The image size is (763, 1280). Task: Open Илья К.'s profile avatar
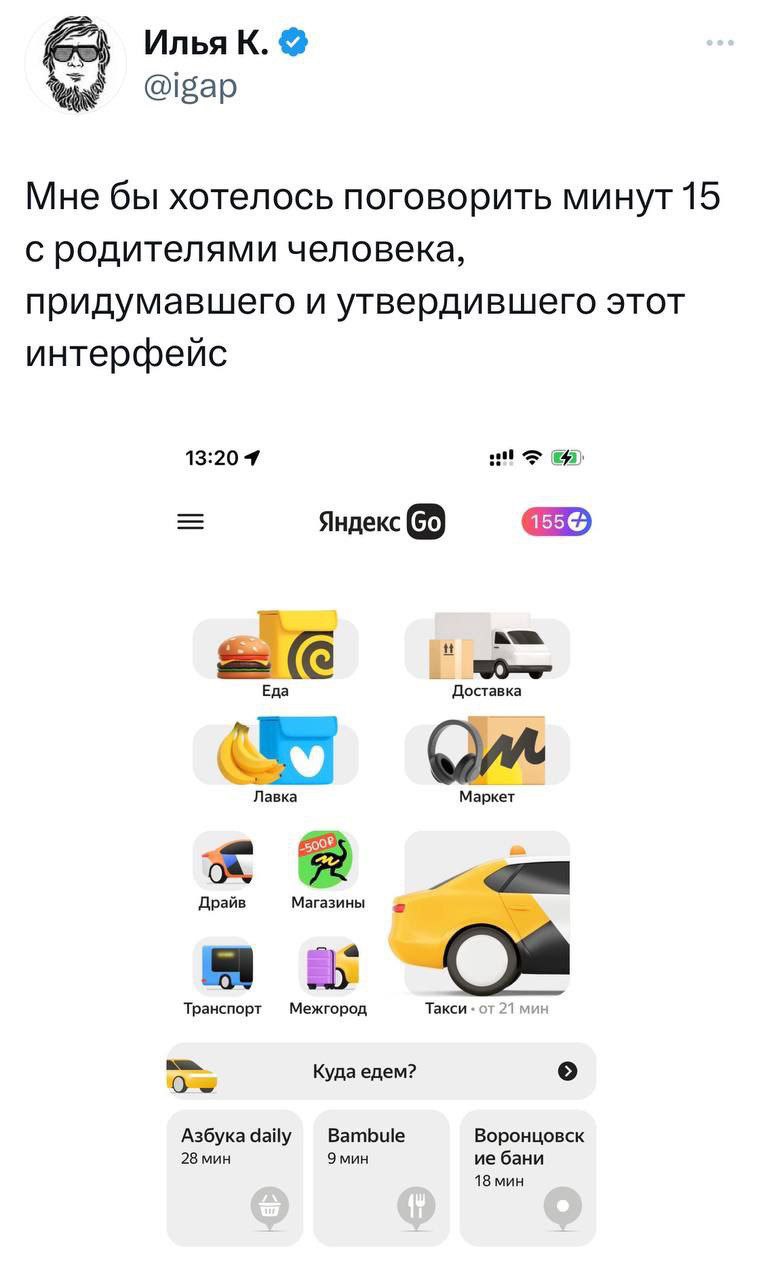[75, 64]
